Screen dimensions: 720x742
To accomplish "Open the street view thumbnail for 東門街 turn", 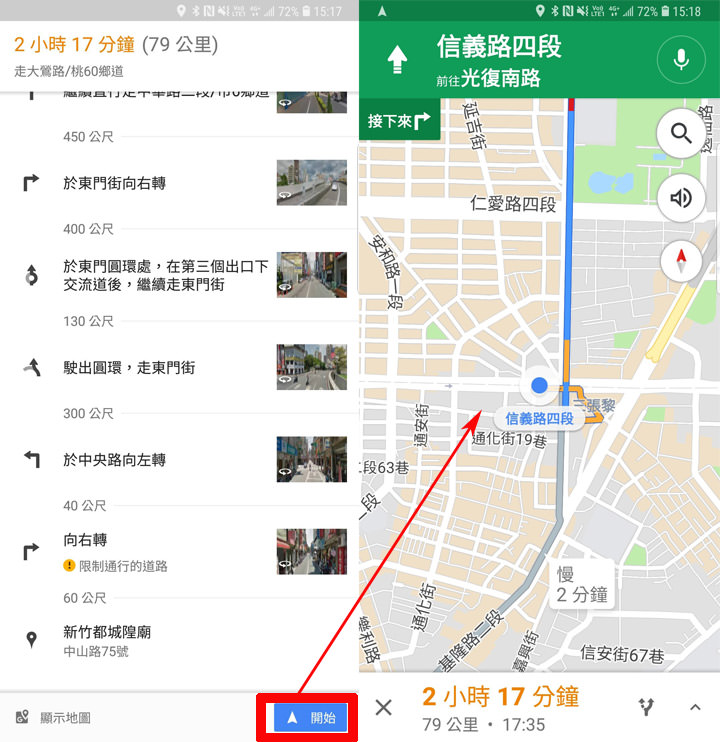I will [311, 183].
